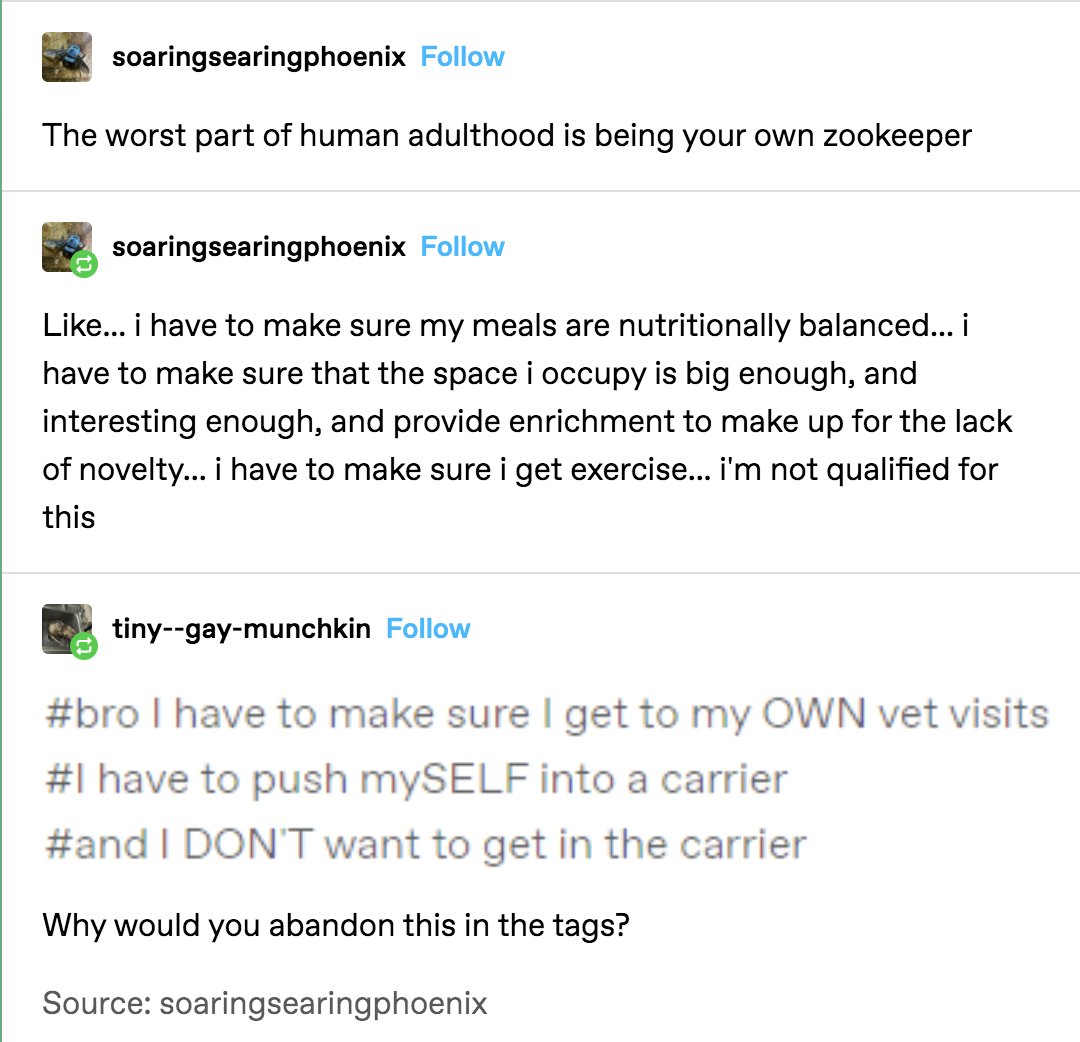The width and height of the screenshot is (1080, 1042).
Task: Open the Source: soaringsearingphoenix link
Action: (x=323, y=1003)
